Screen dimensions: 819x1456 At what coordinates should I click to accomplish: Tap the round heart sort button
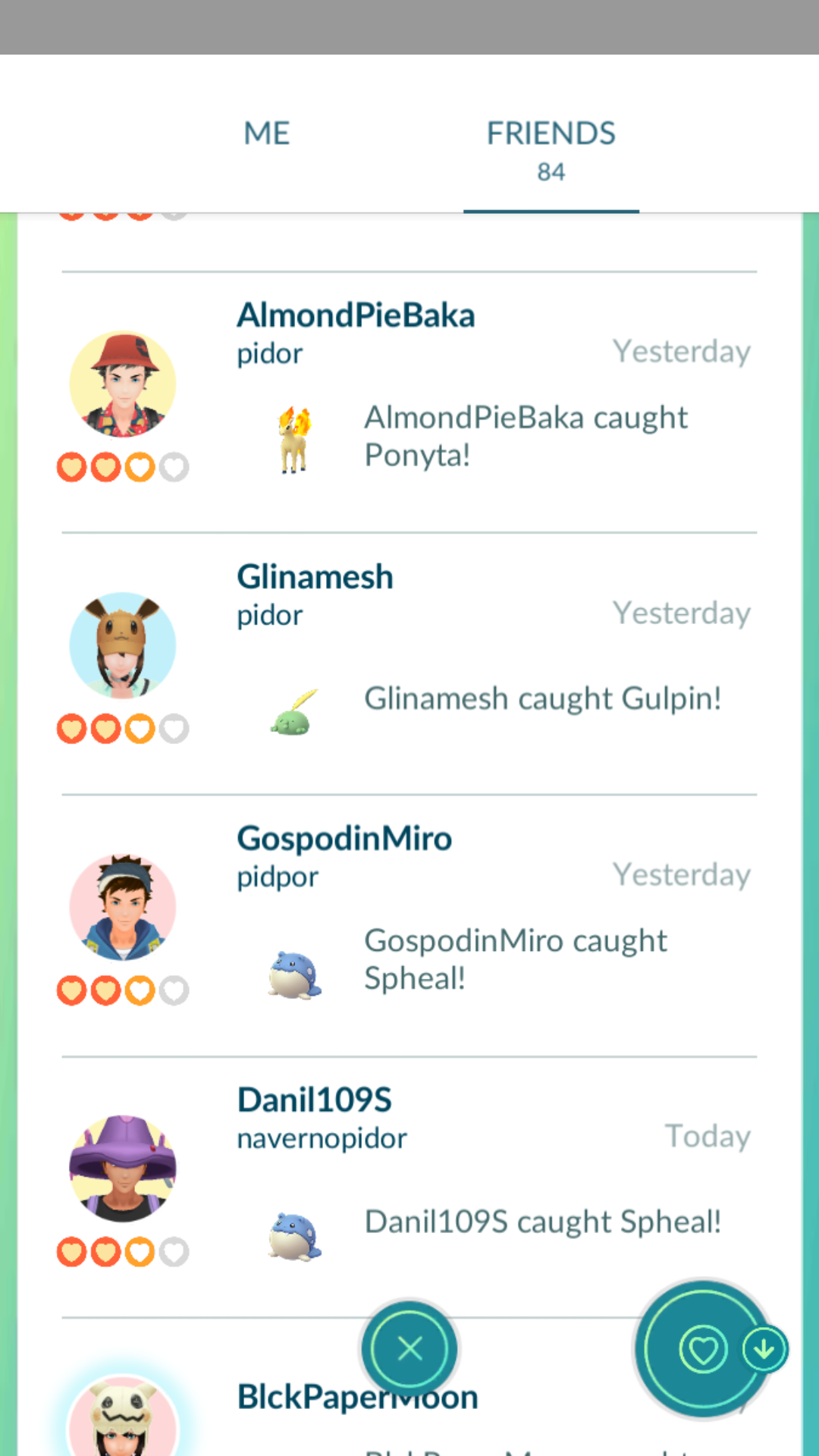704,1349
